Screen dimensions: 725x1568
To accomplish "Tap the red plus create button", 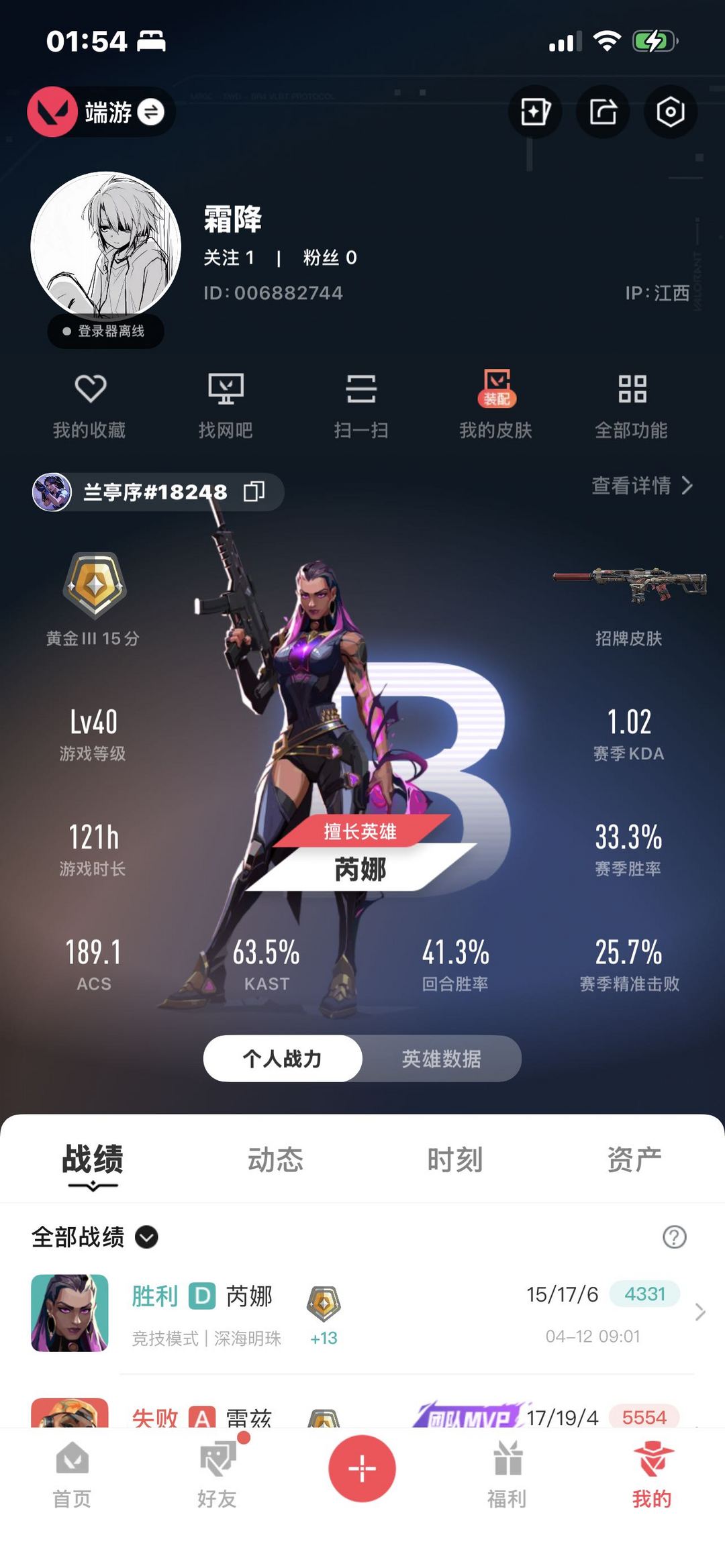I will click(362, 1468).
